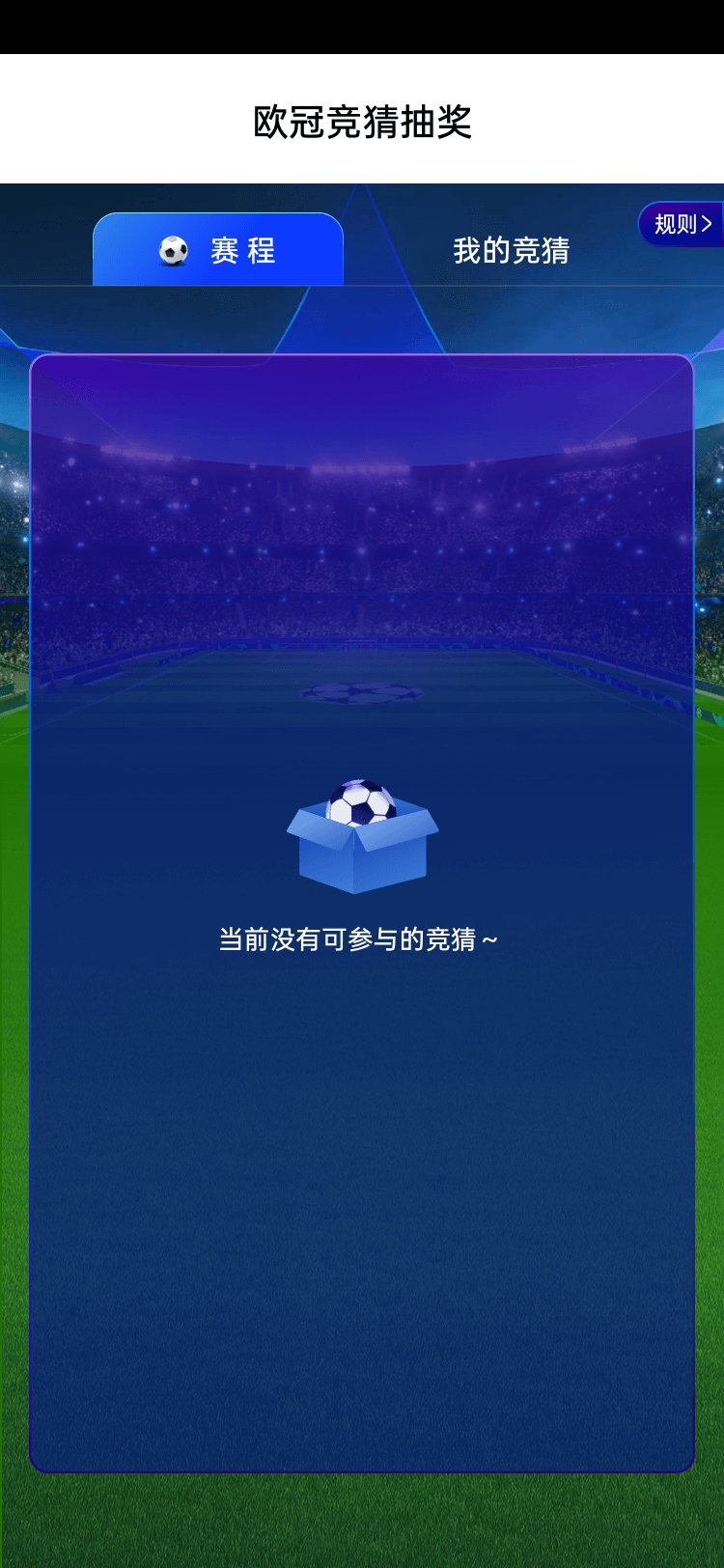
Task: Open the 规则 rules page
Action: pos(682,224)
